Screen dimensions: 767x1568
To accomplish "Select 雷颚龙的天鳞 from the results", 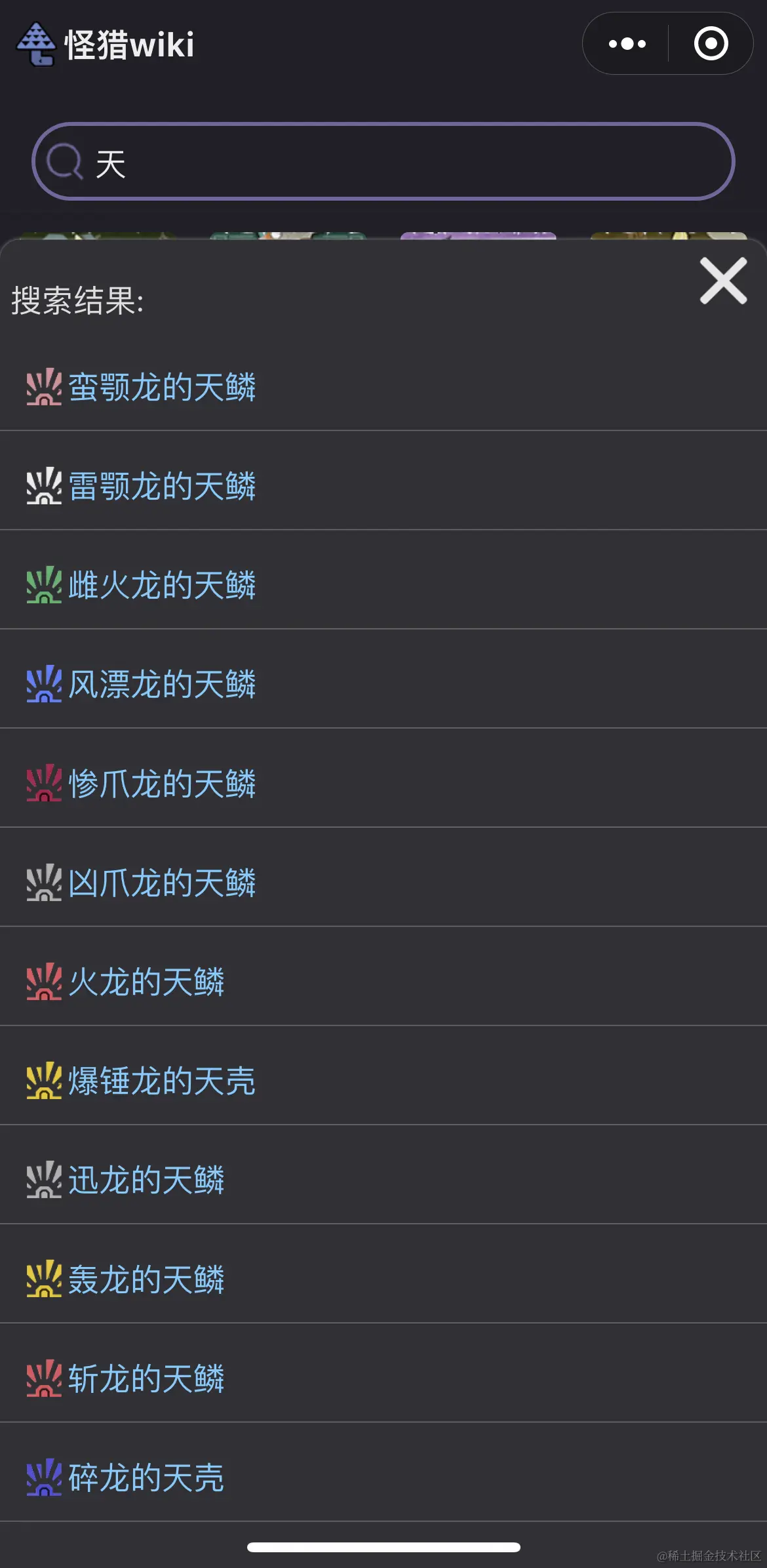I will pos(162,486).
